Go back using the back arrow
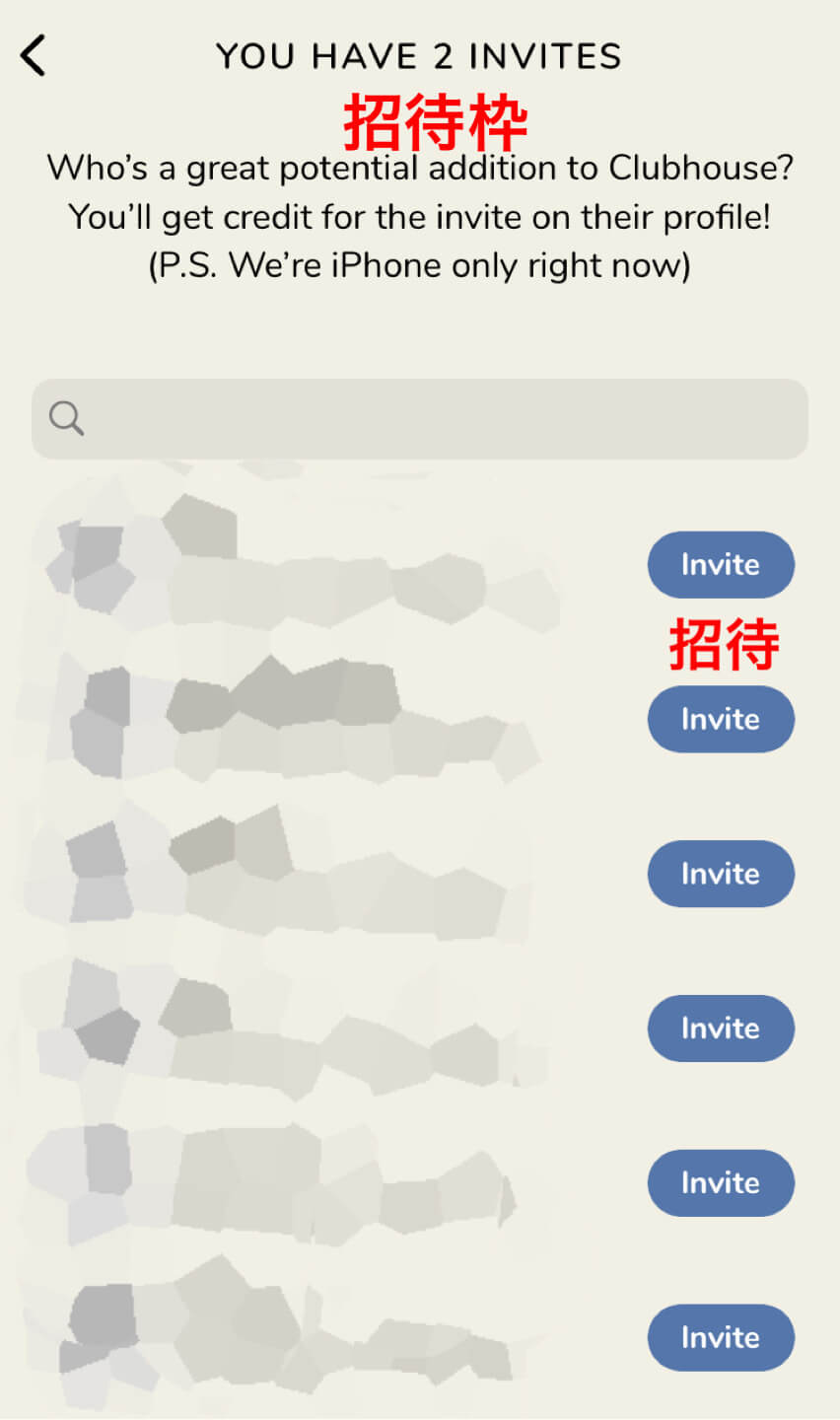The image size is (840, 1420). pyautogui.click(x=34, y=55)
